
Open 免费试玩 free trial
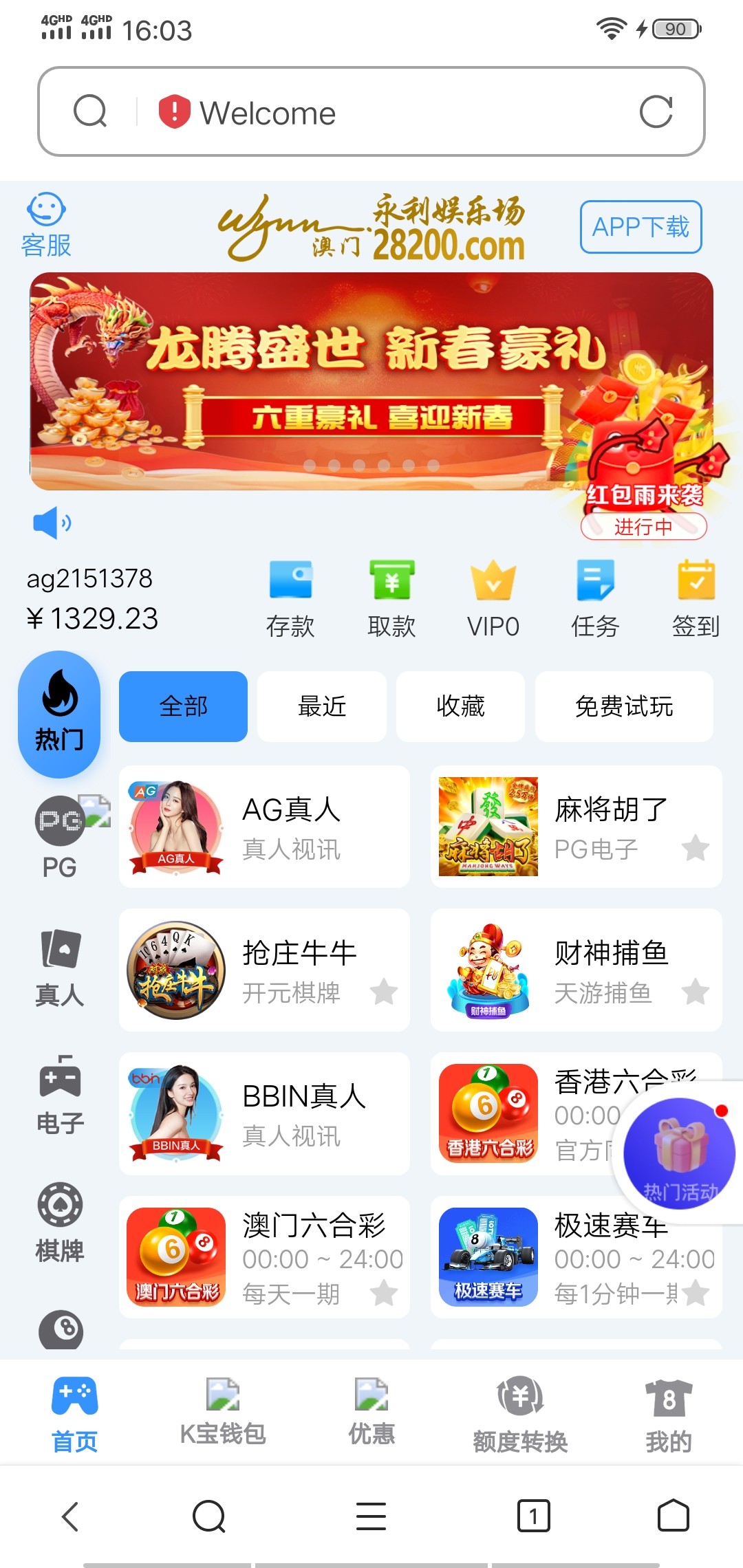pos(623,706)
